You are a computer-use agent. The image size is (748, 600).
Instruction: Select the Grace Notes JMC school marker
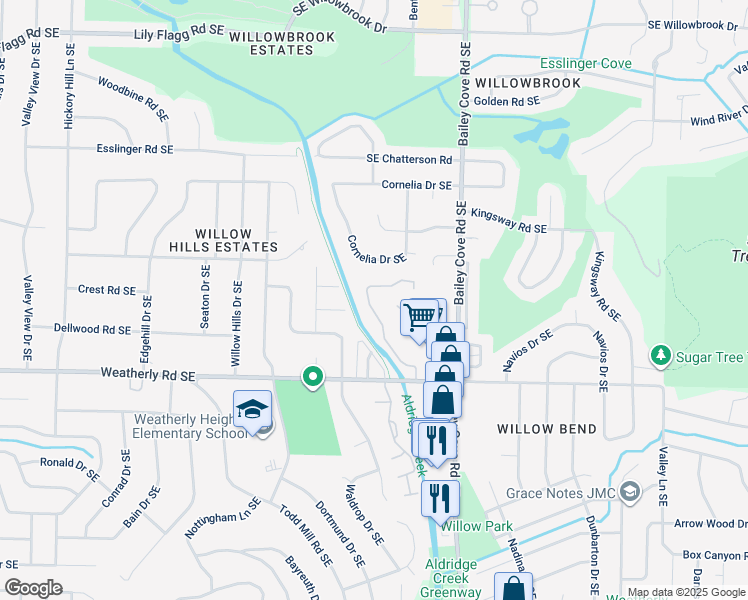click(630, 491)
